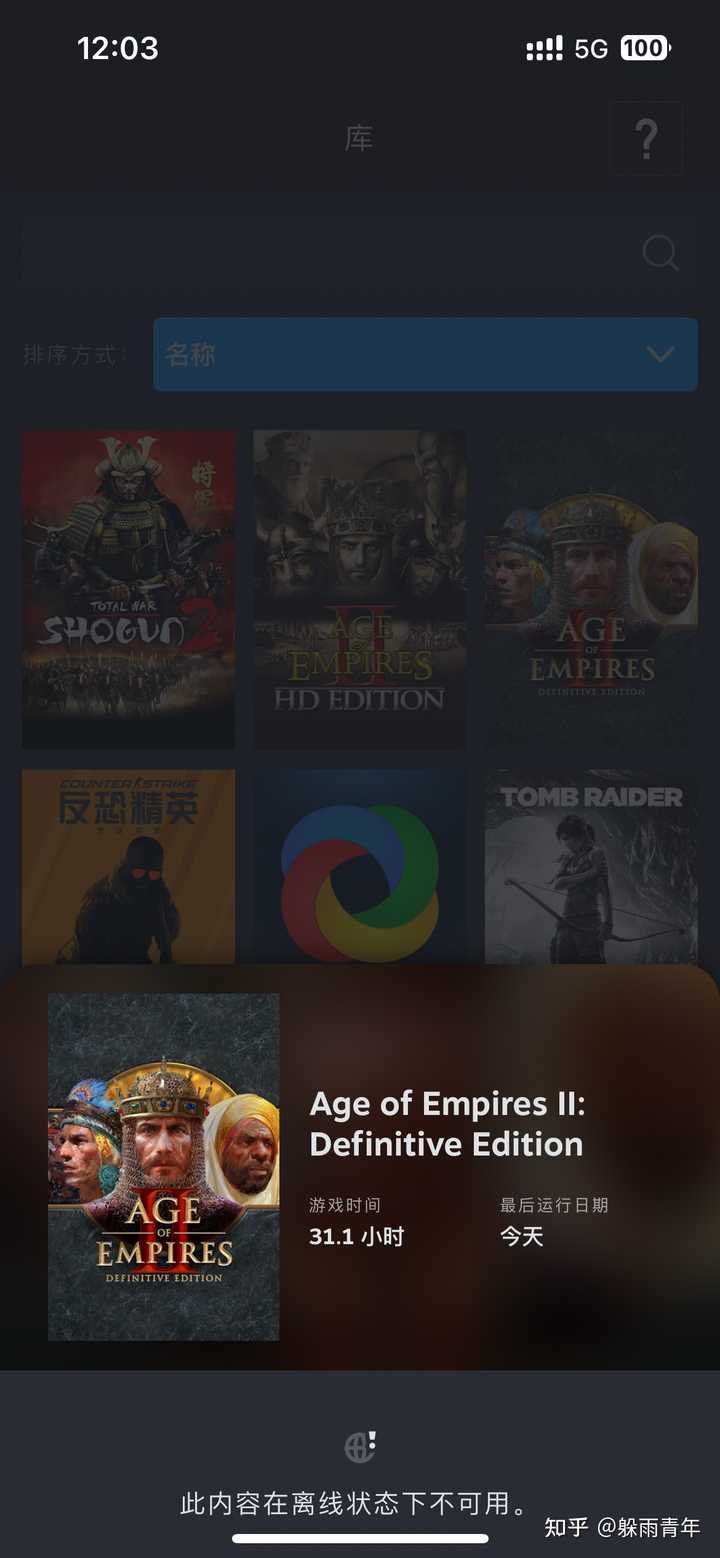This screenshot has height=1558, width=720.
Task: Select the Counter-Strike 反恐精英 game tile
Action: point(129,866)
